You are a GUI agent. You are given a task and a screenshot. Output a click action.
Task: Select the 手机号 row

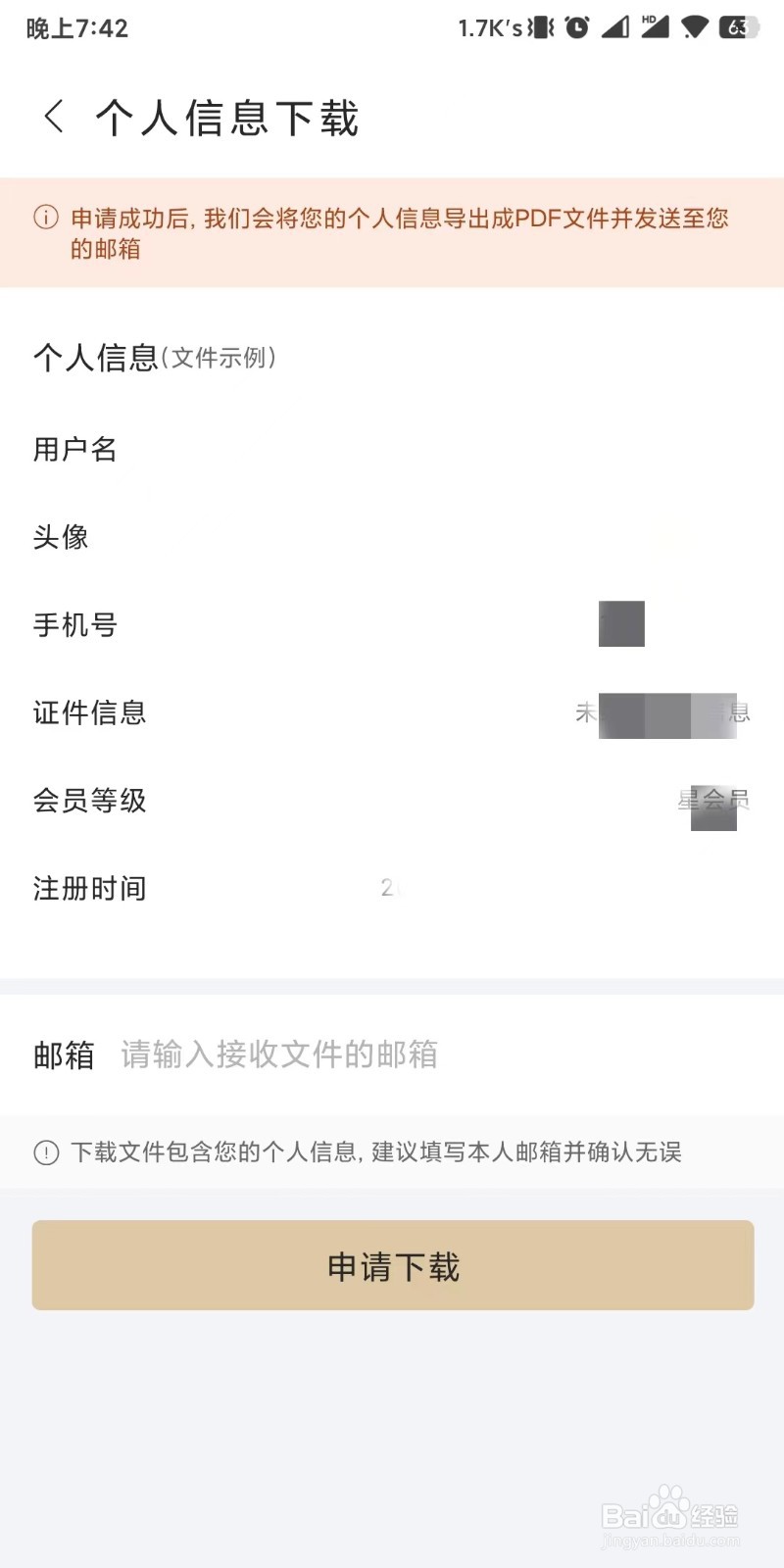[x=392, y=624]
